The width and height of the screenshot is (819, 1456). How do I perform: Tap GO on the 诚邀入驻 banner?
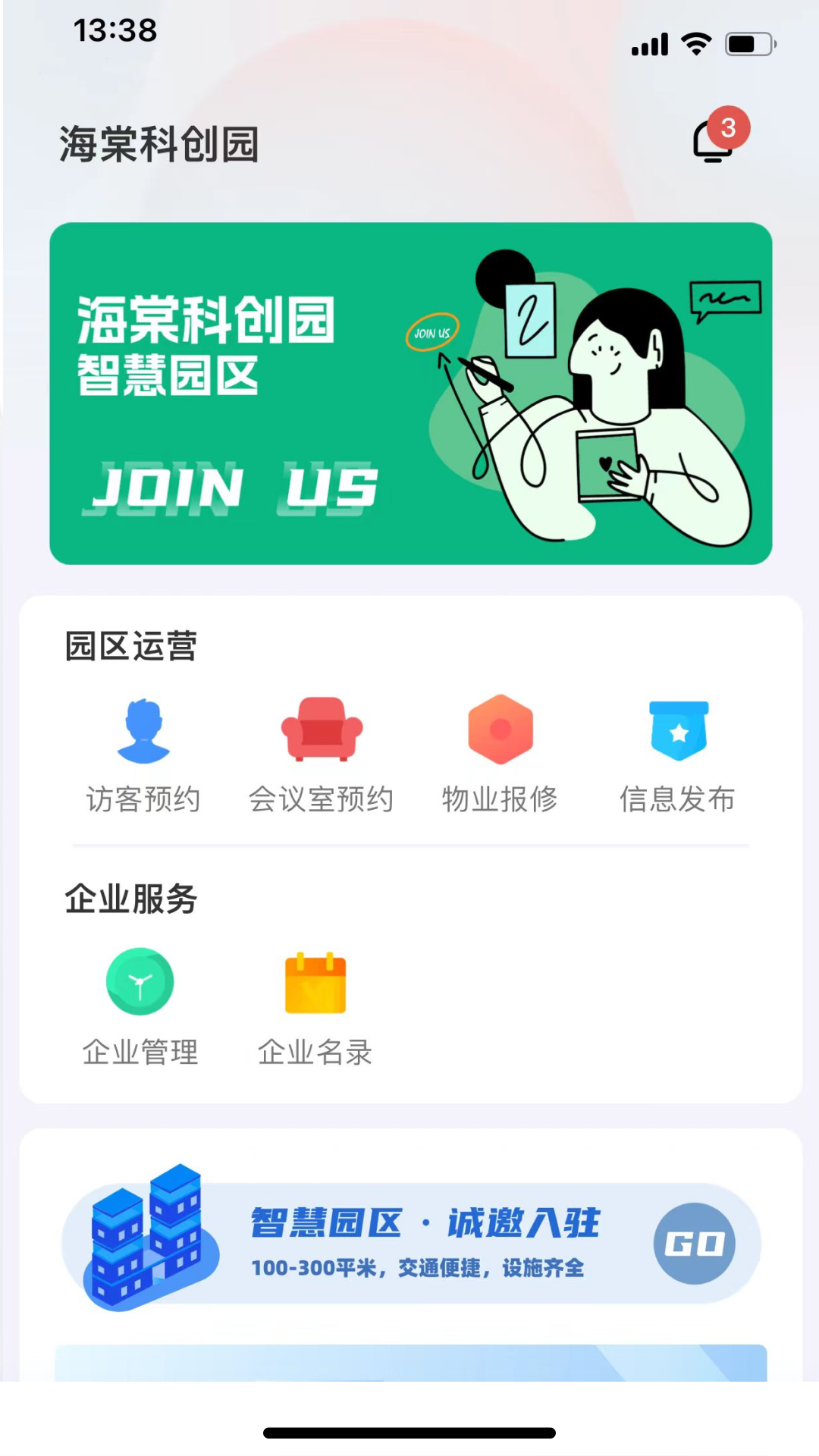(x=694, y=1244)
